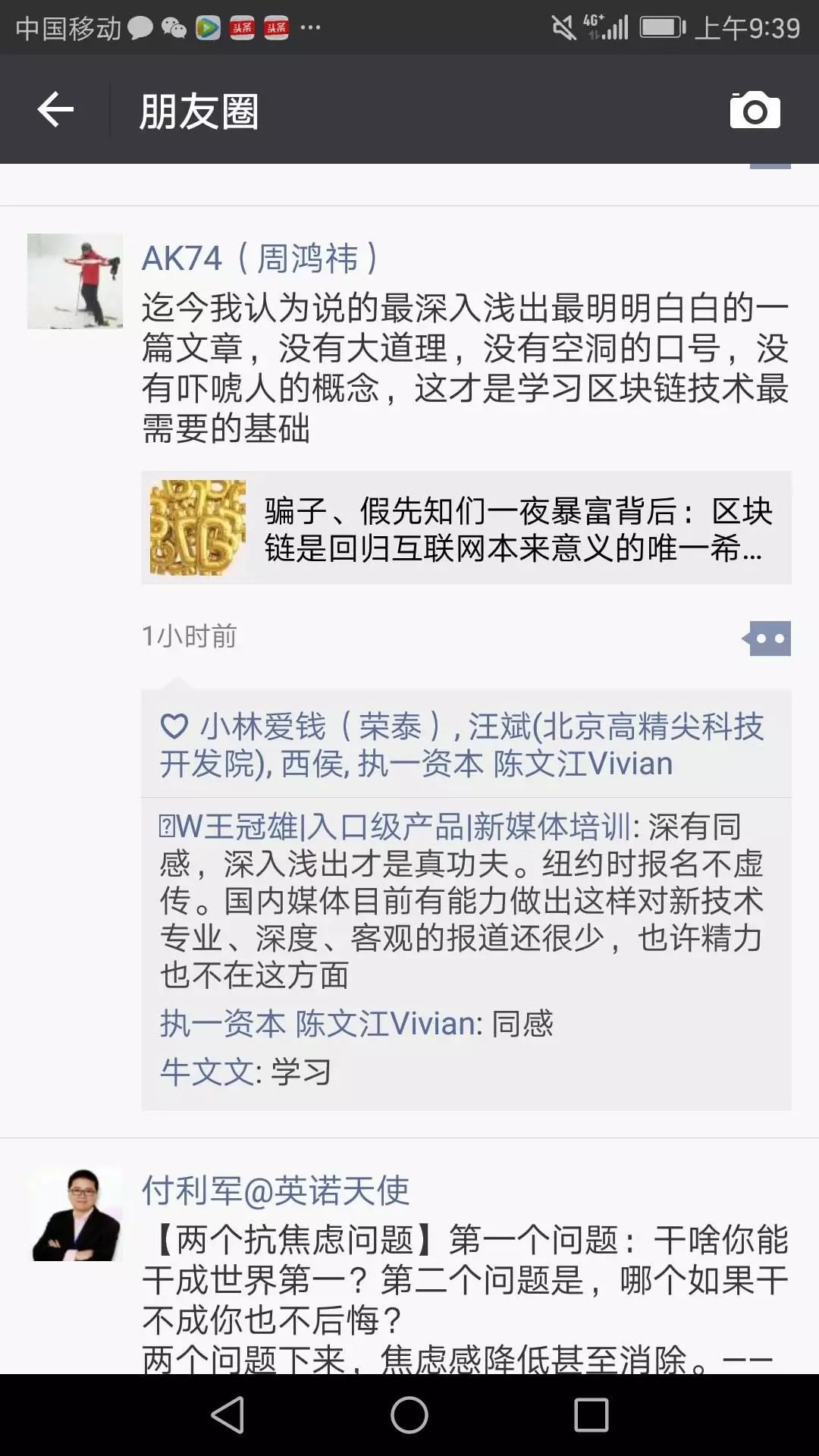Tap system home button

pos(409,1415)
